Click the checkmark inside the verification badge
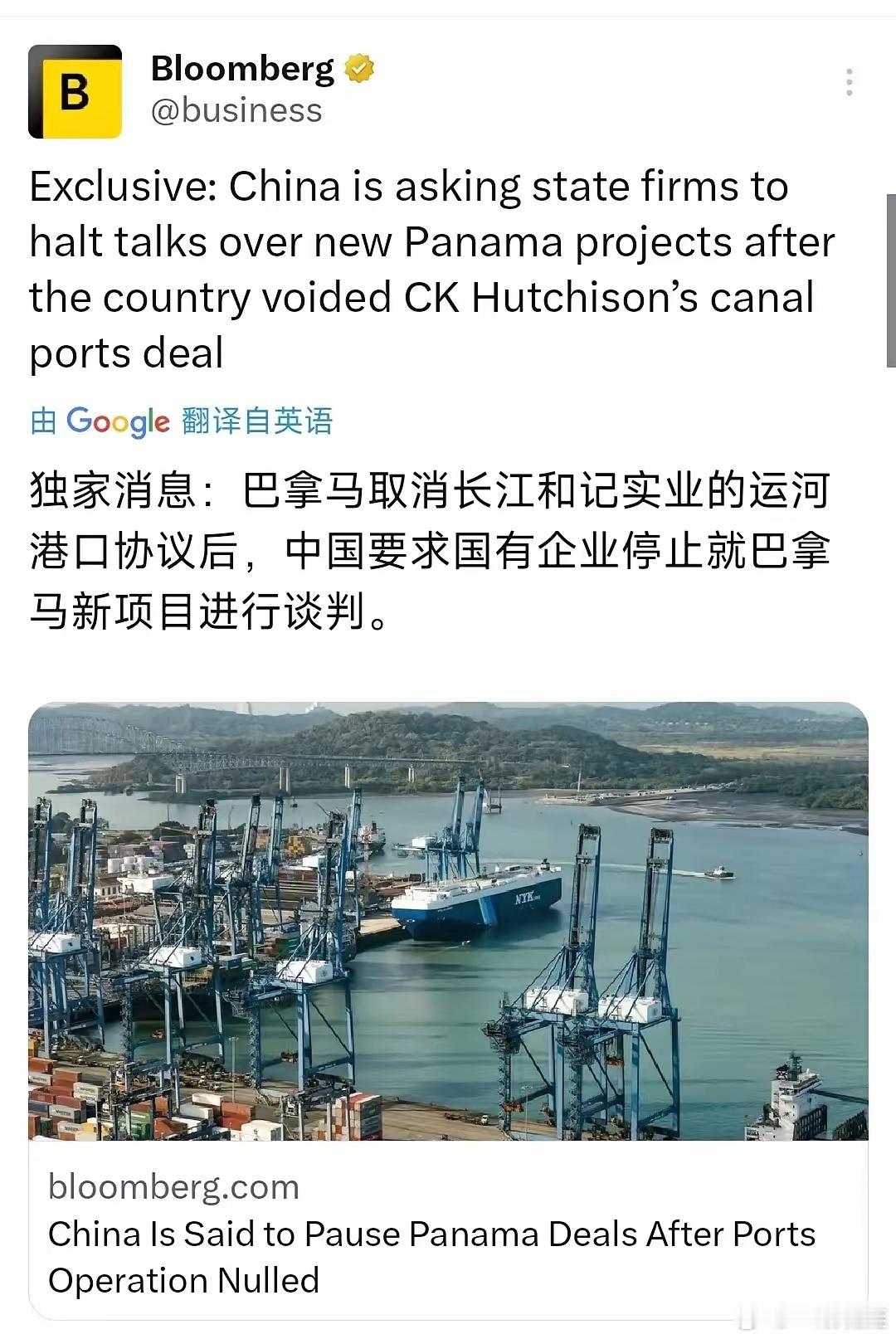Screen dimensions: 896x1339 pyautogui.click(x=358, y=71)
